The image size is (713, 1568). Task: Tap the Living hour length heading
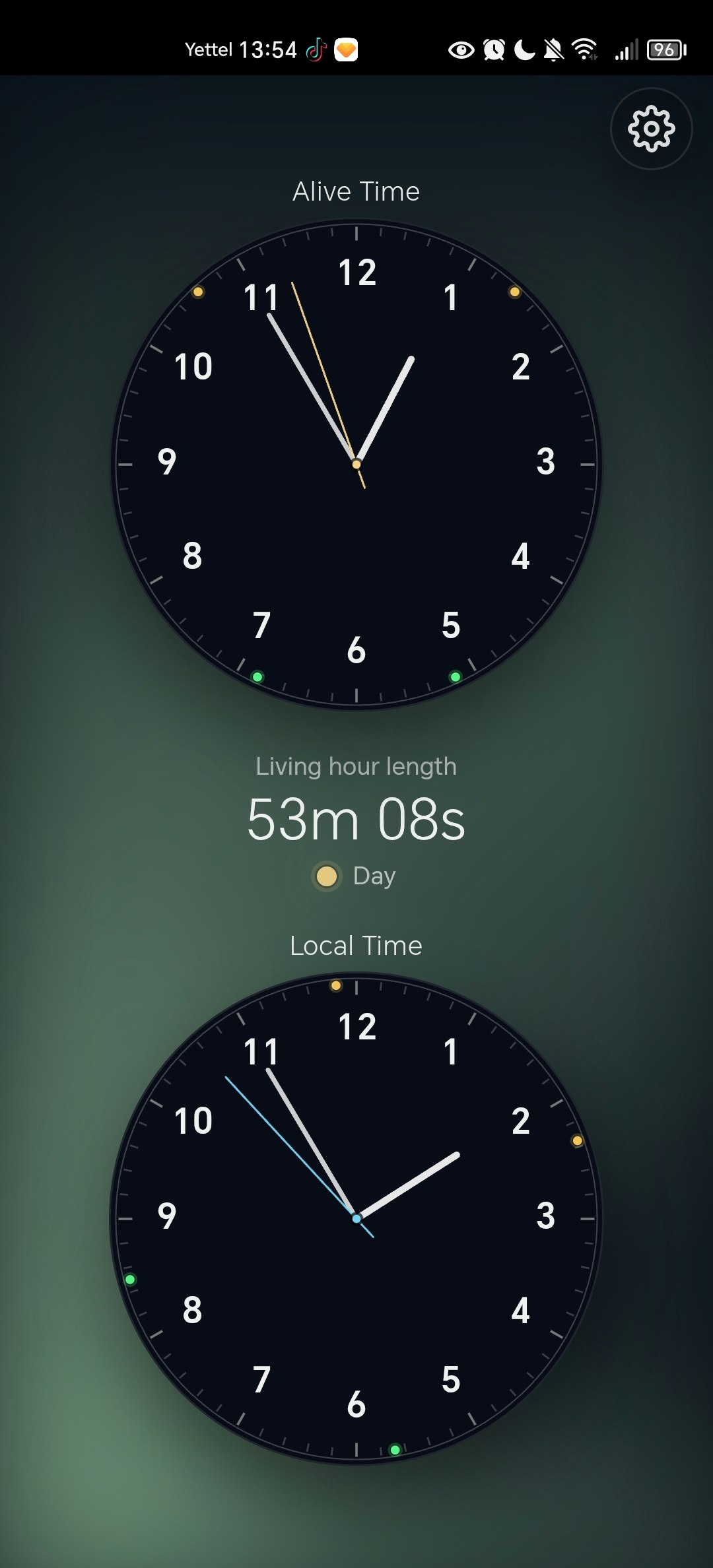click(356, 766)
